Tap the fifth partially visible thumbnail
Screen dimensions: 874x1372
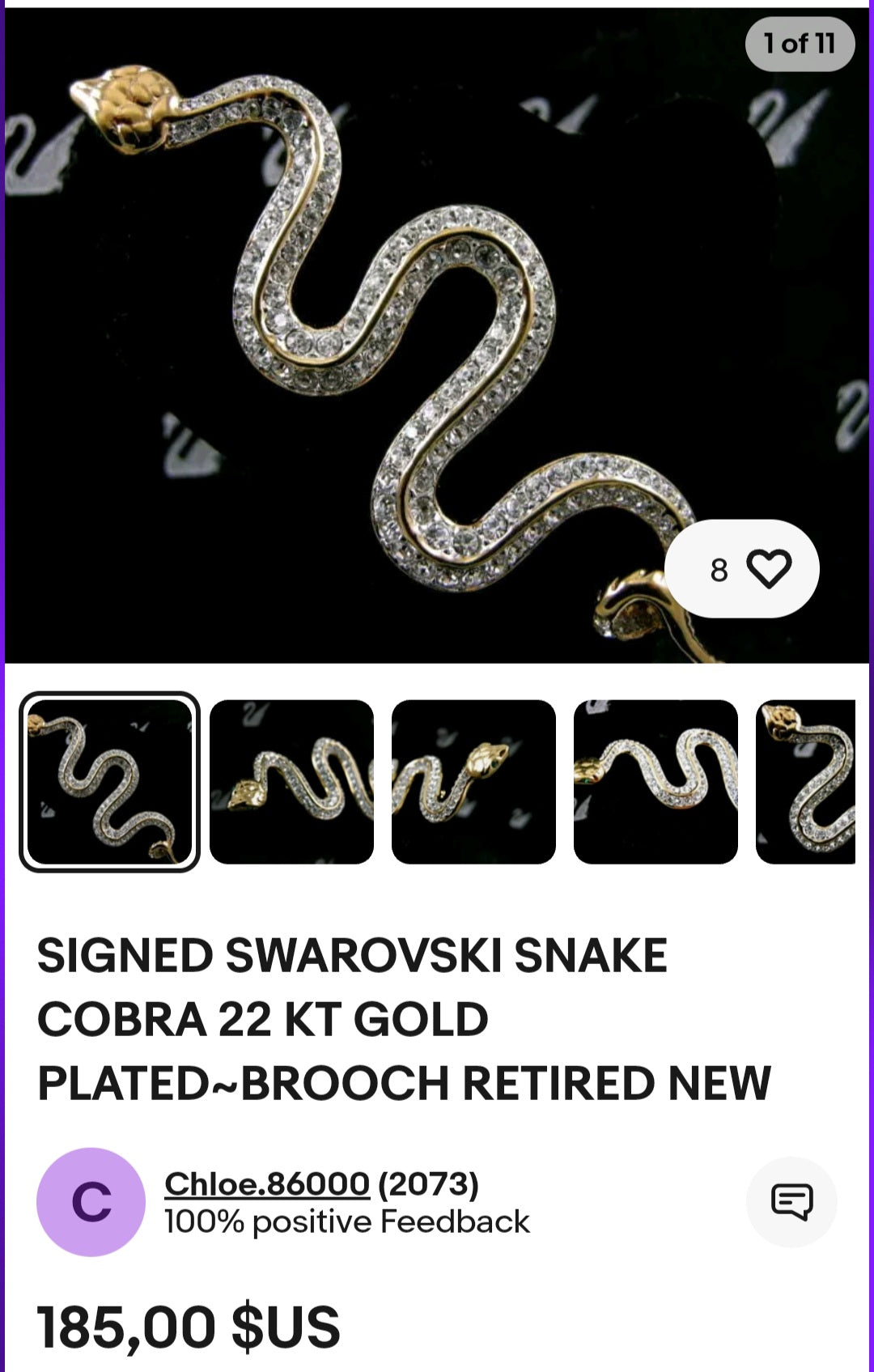(806, 782)
